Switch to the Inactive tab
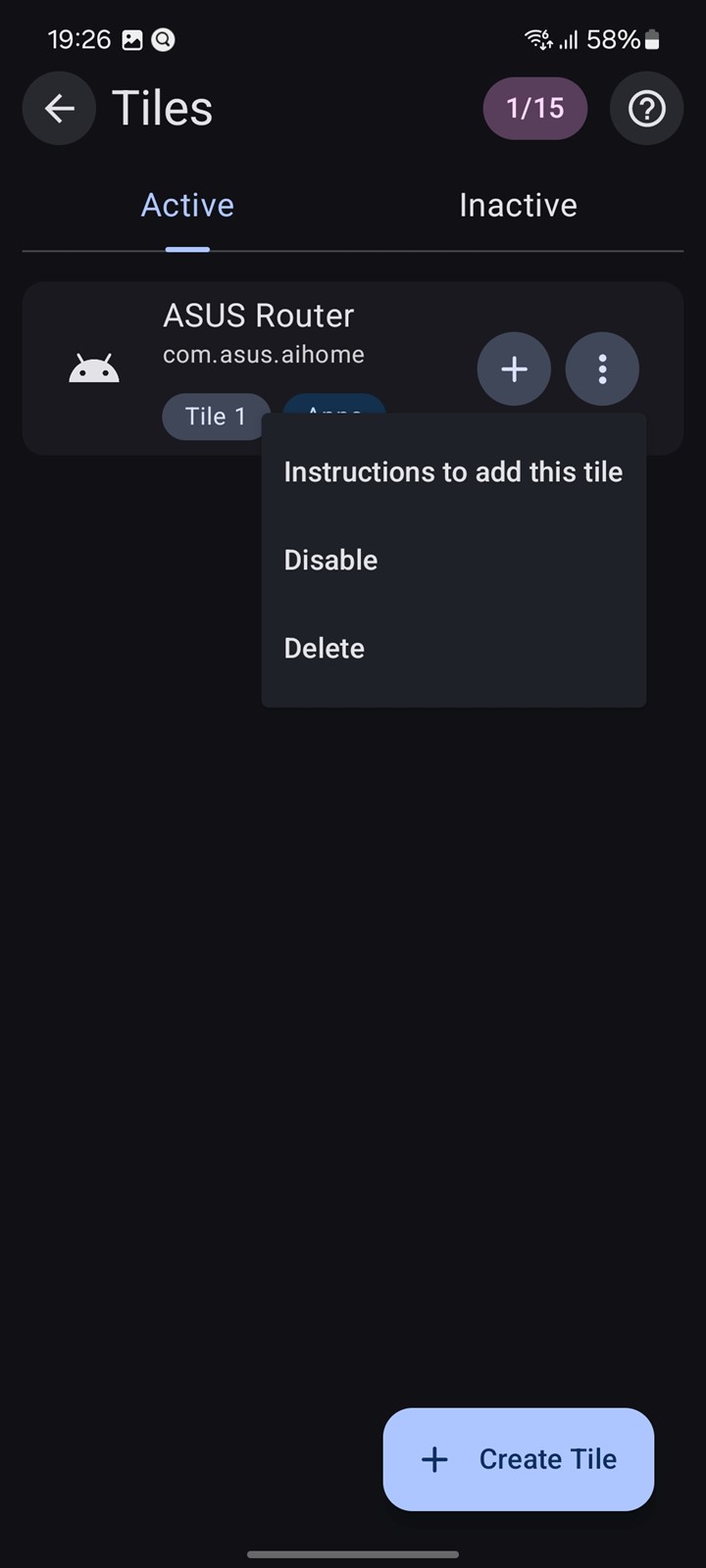 518,206
